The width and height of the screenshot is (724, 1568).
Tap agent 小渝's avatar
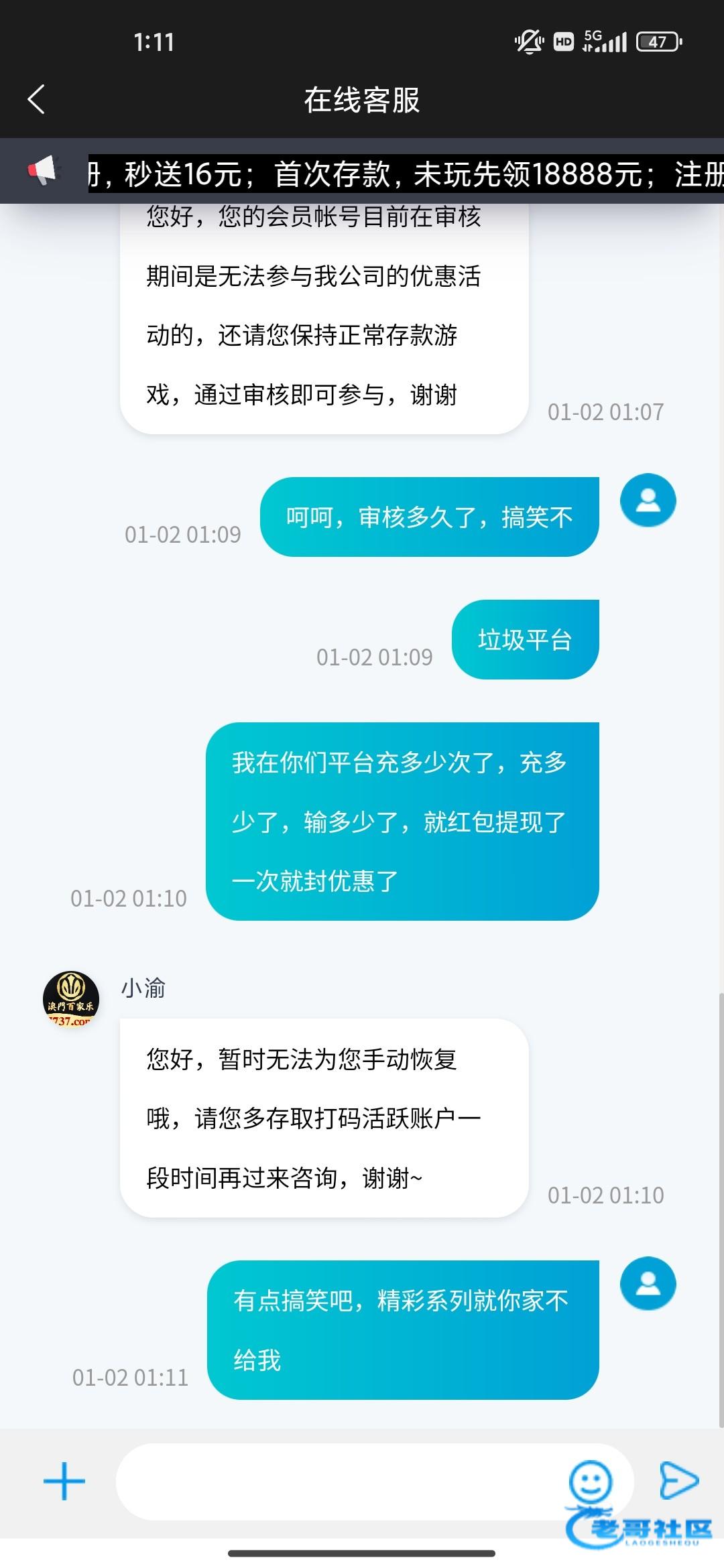pos(71,999)
